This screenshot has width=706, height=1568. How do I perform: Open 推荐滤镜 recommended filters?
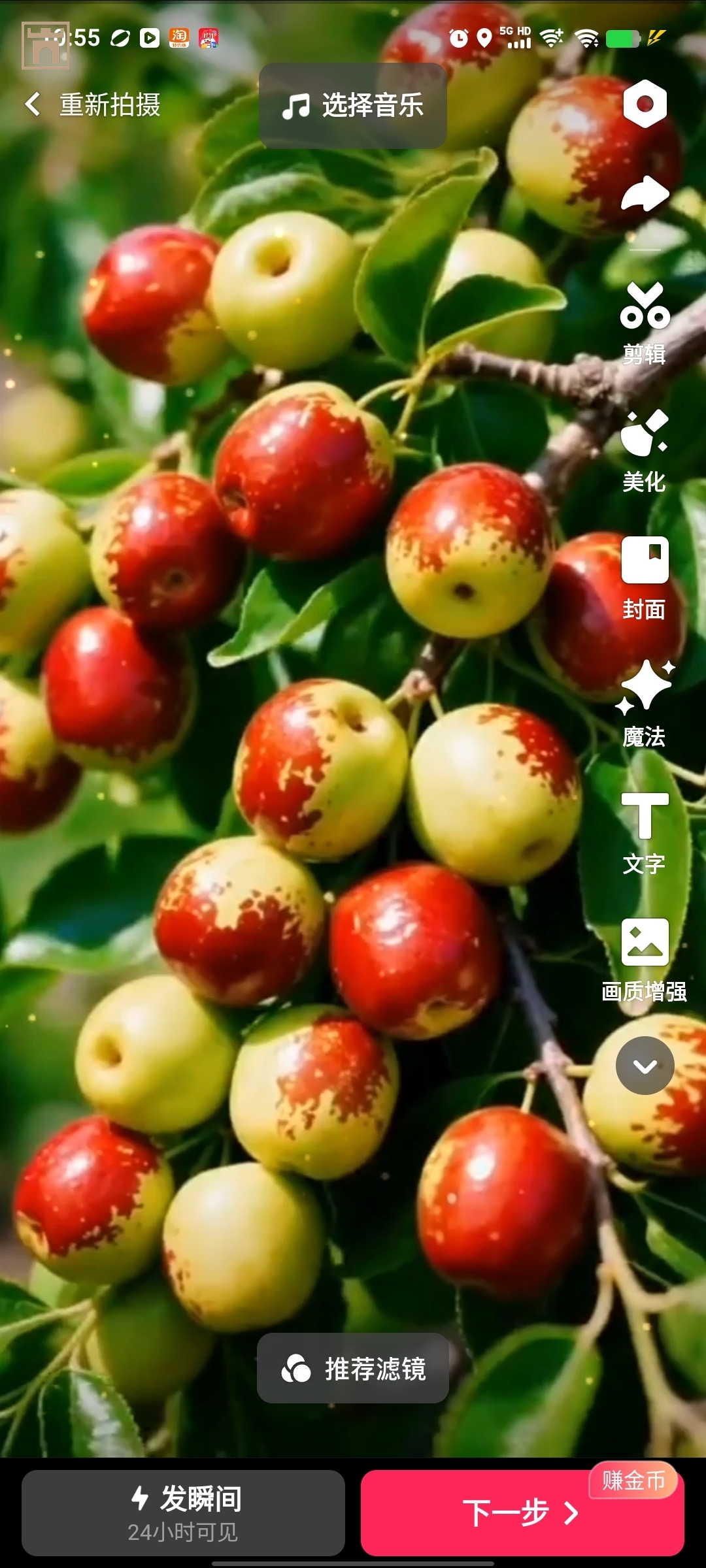(353, 1368)
